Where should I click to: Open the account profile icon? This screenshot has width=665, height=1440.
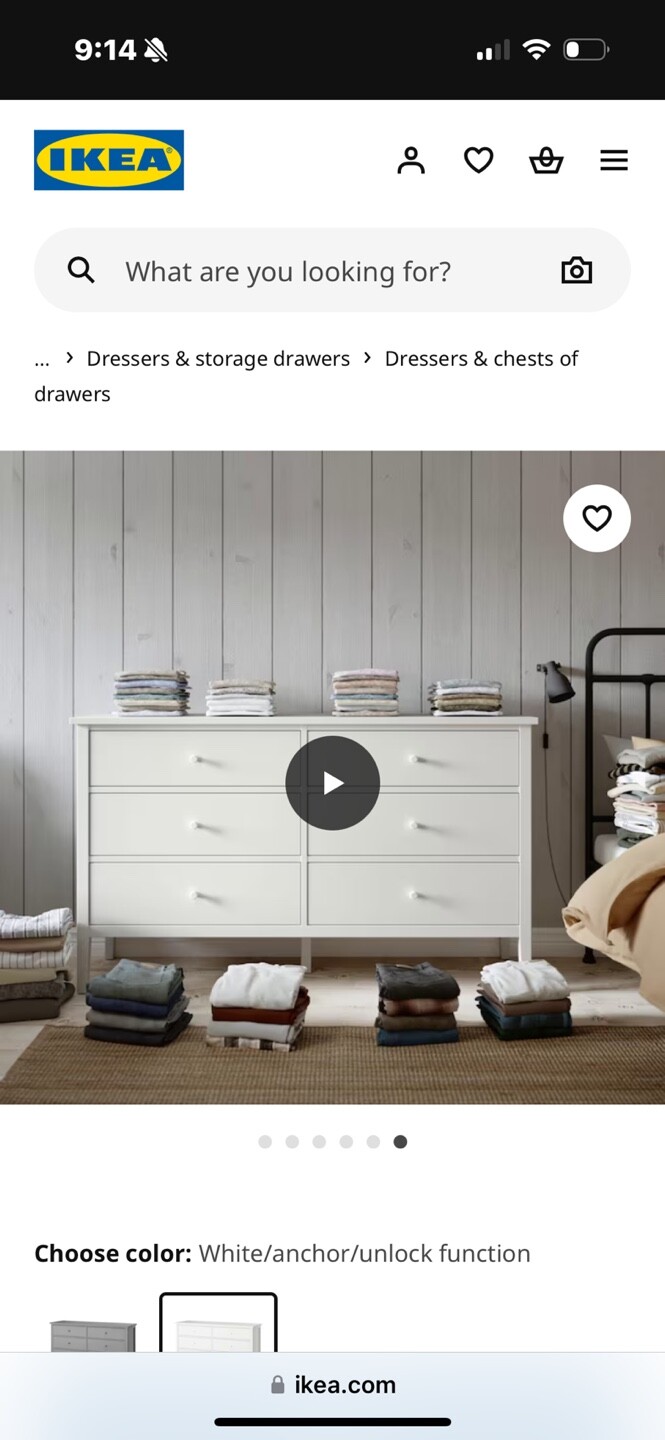[411, 160]
